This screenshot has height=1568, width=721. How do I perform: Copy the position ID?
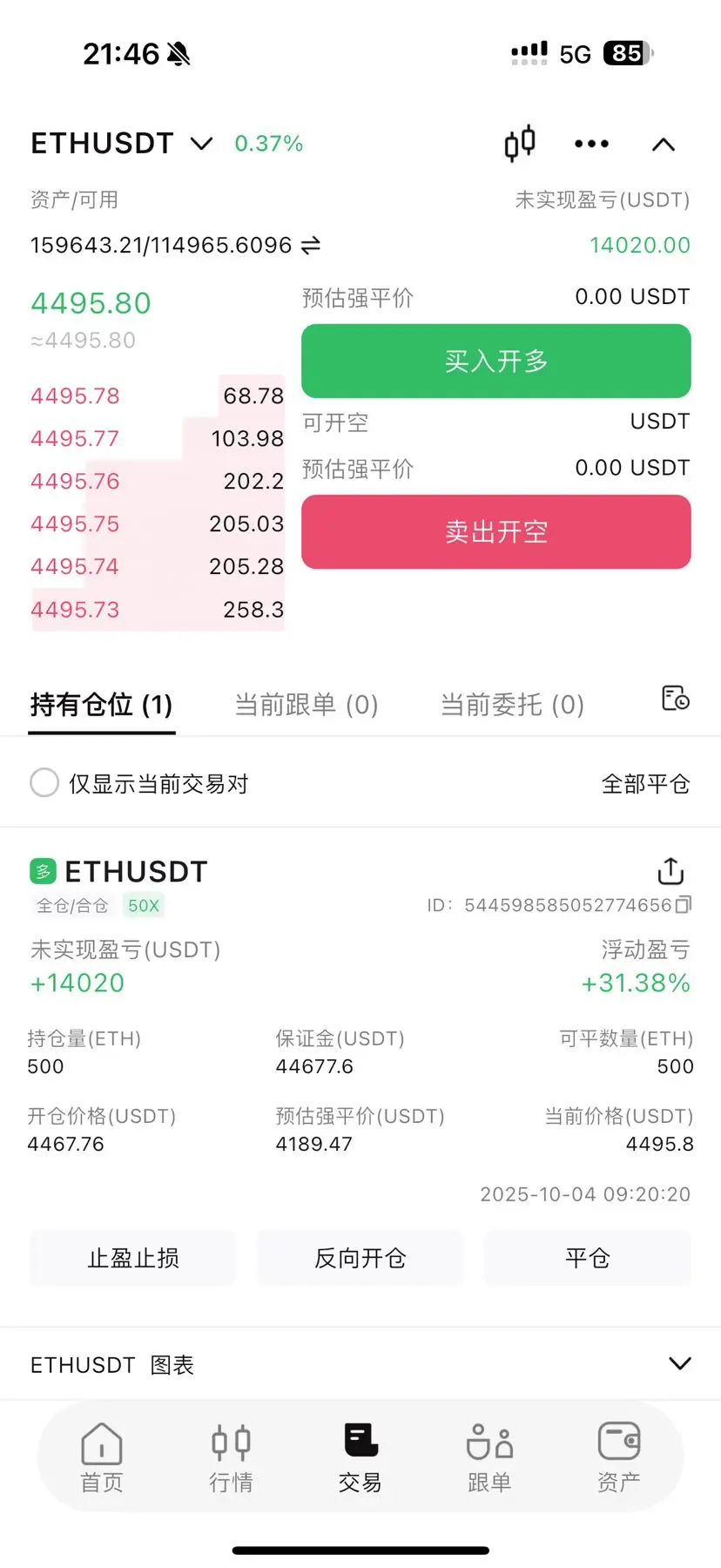[x=684, y=905]
